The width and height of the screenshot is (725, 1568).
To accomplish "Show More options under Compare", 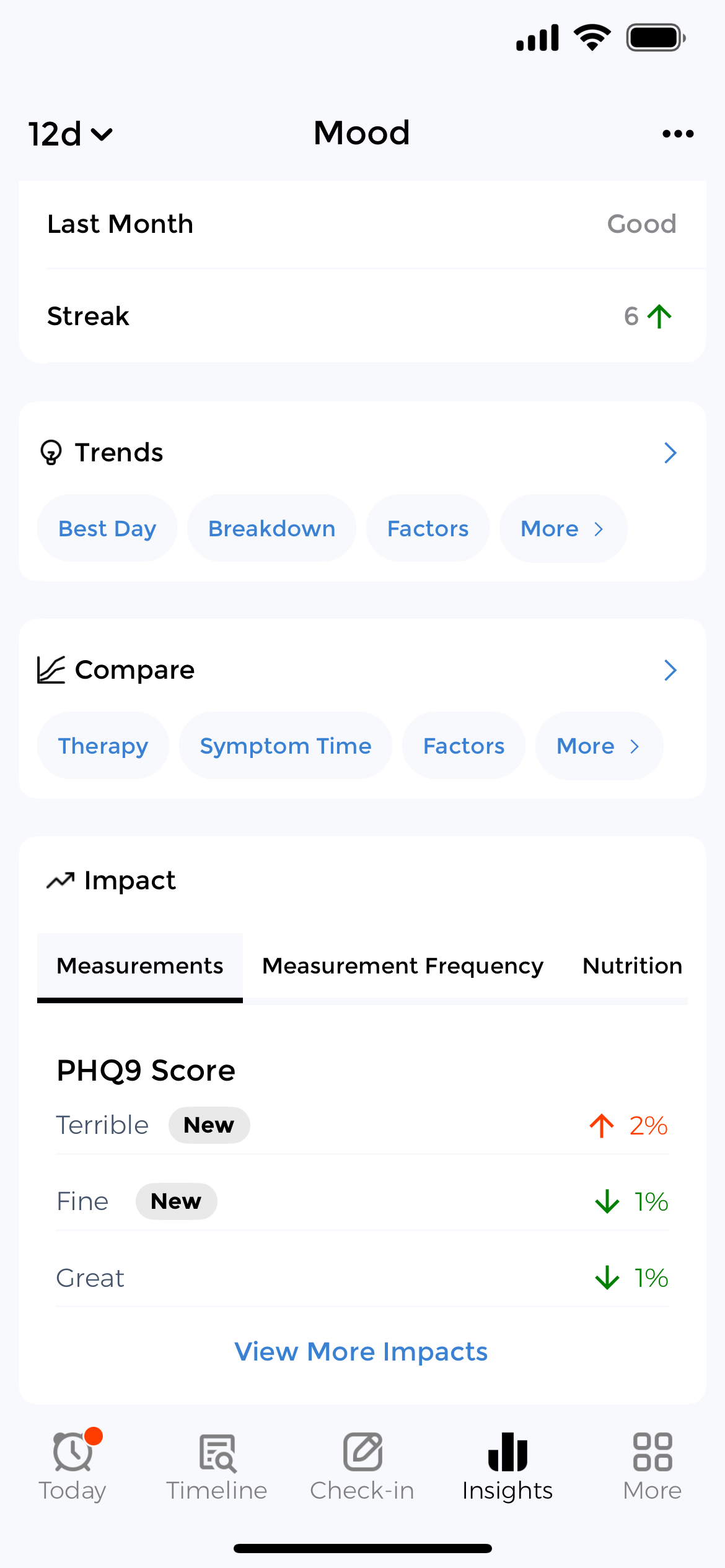I will (599, 746).
